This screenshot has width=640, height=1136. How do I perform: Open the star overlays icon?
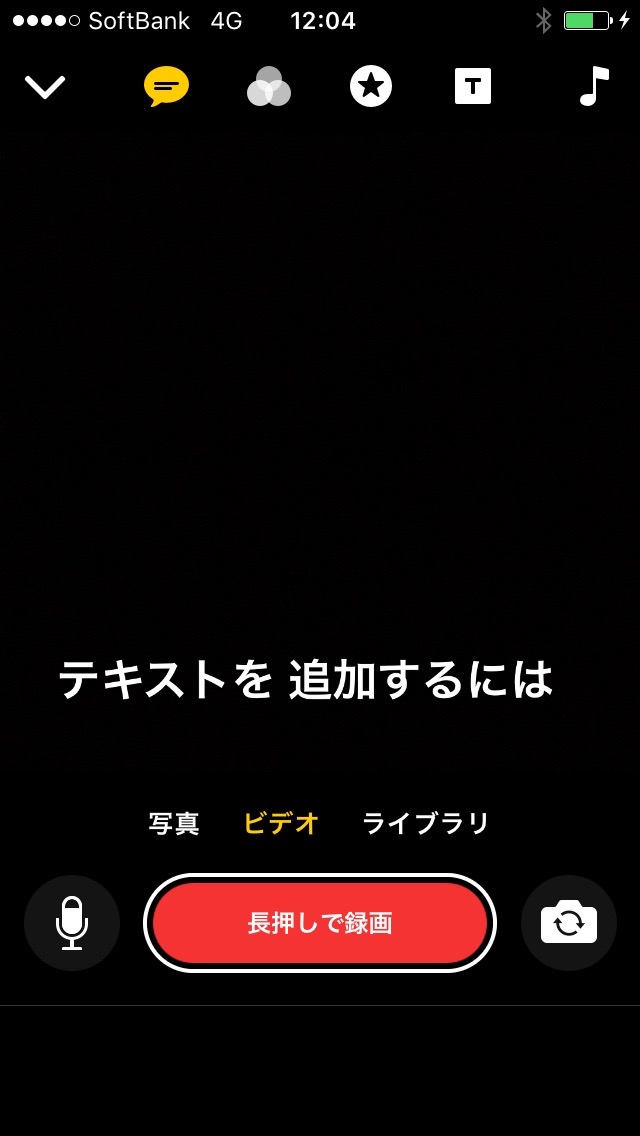[371, 88]
